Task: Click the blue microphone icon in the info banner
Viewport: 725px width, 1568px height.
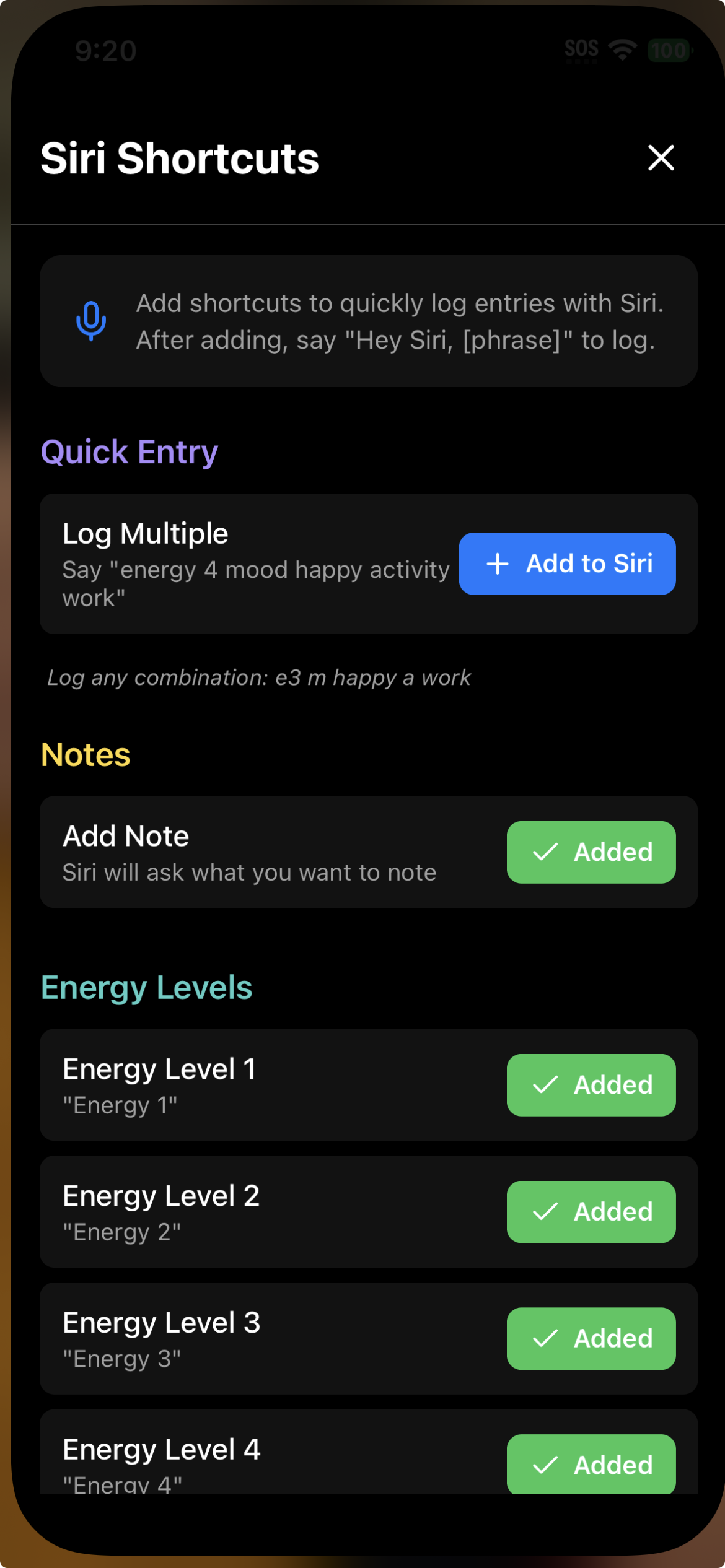Action: 92,321
